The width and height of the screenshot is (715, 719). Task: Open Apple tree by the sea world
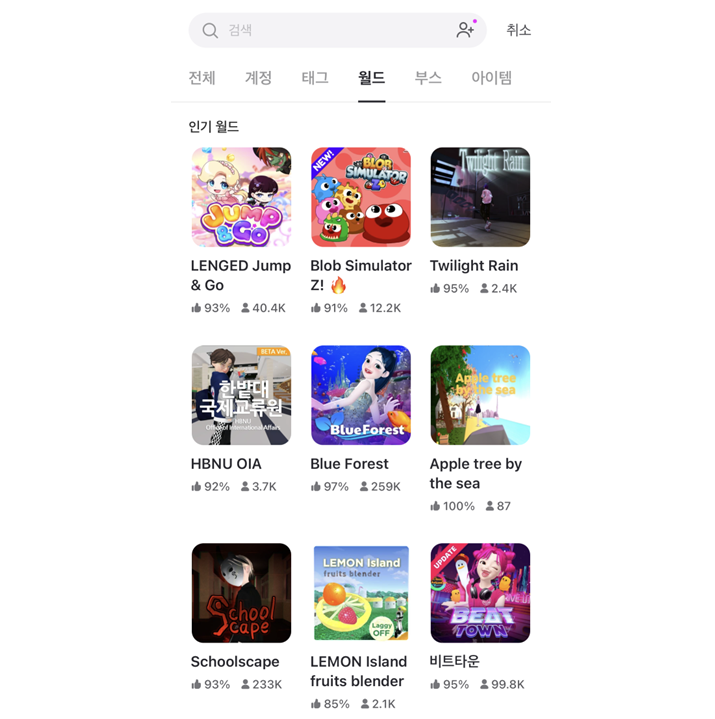pyautogui.click(x=480, y=395)
